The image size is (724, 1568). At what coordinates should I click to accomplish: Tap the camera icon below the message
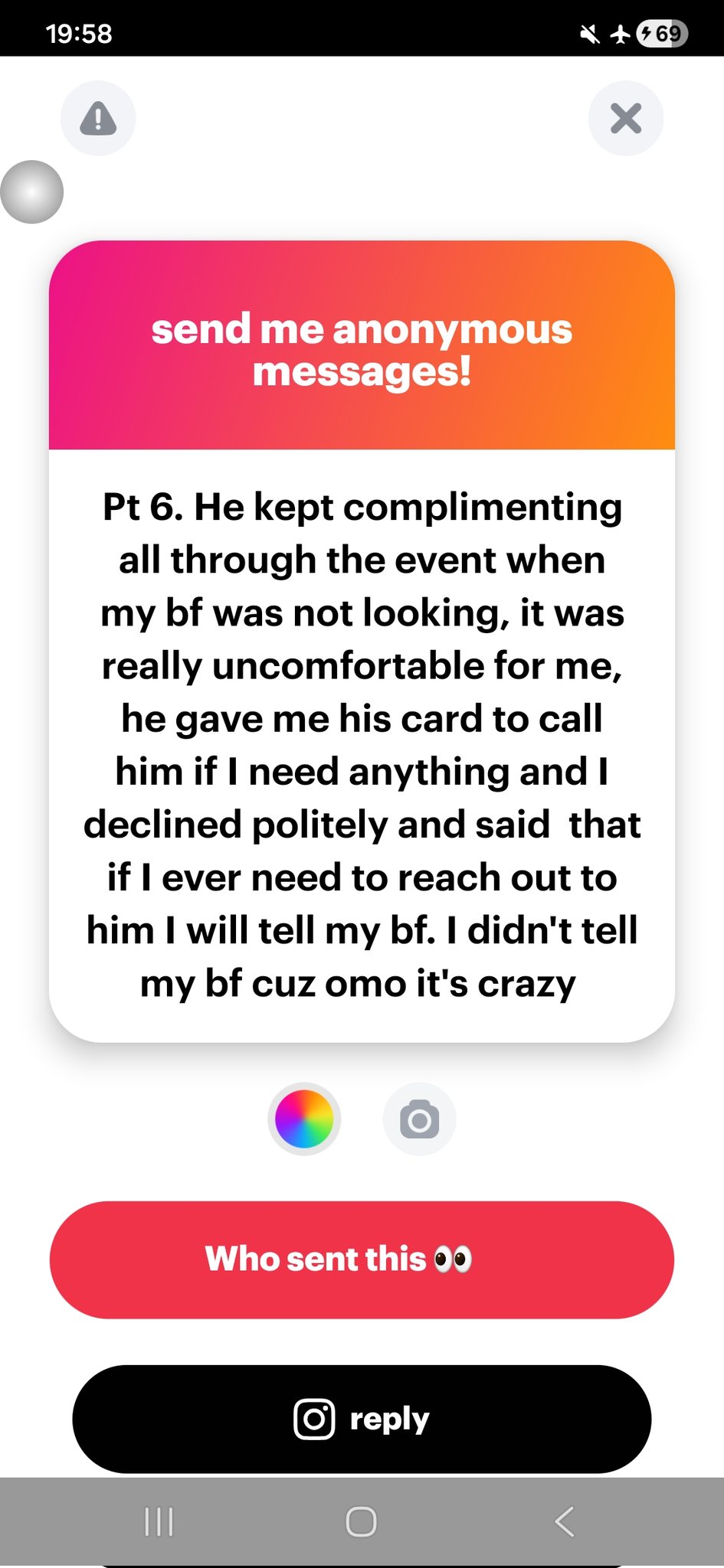tap(419, 1119)
